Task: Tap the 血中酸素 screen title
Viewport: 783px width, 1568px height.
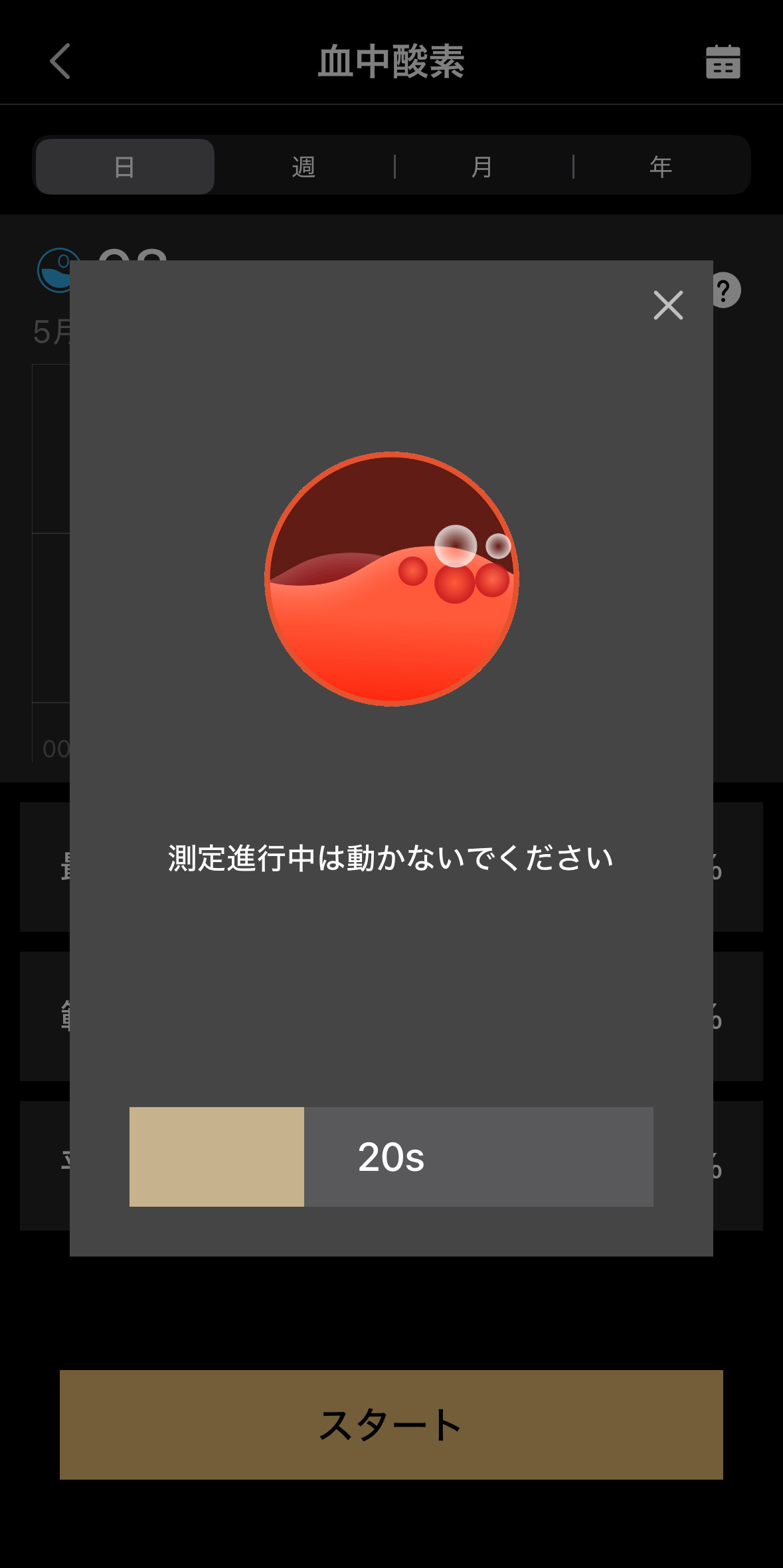Action: click(391, 62)
